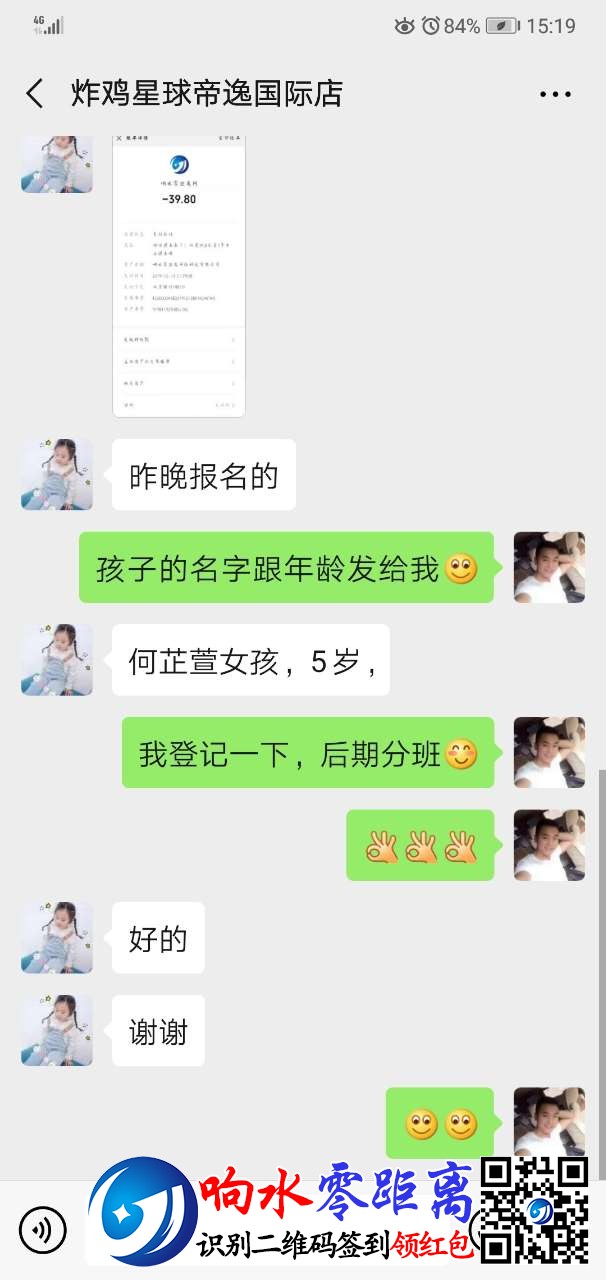The height and width of the screenshot is (1280, 606).
Task: Open the chat info overflow menu
Action: point(555,95)
